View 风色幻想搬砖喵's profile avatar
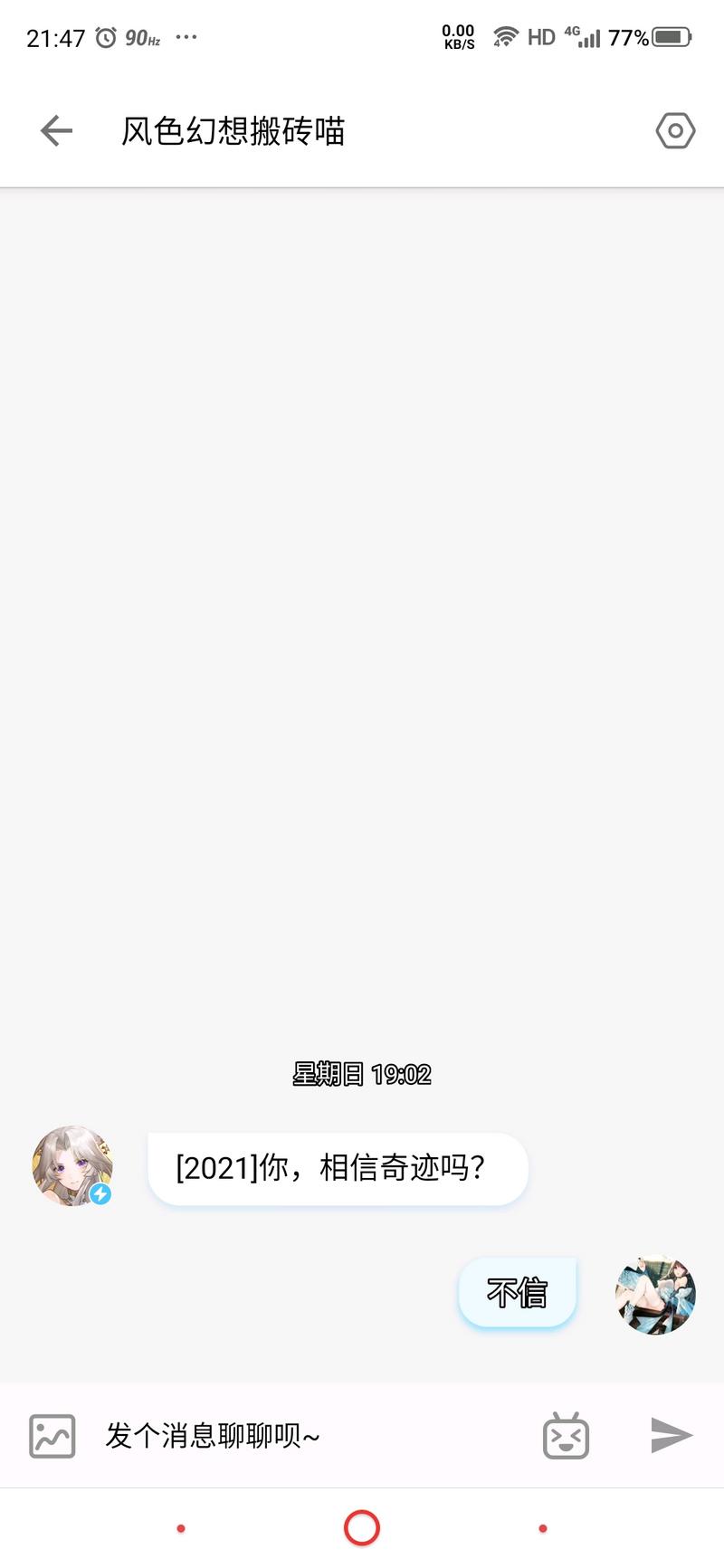 click(72, 1166)
